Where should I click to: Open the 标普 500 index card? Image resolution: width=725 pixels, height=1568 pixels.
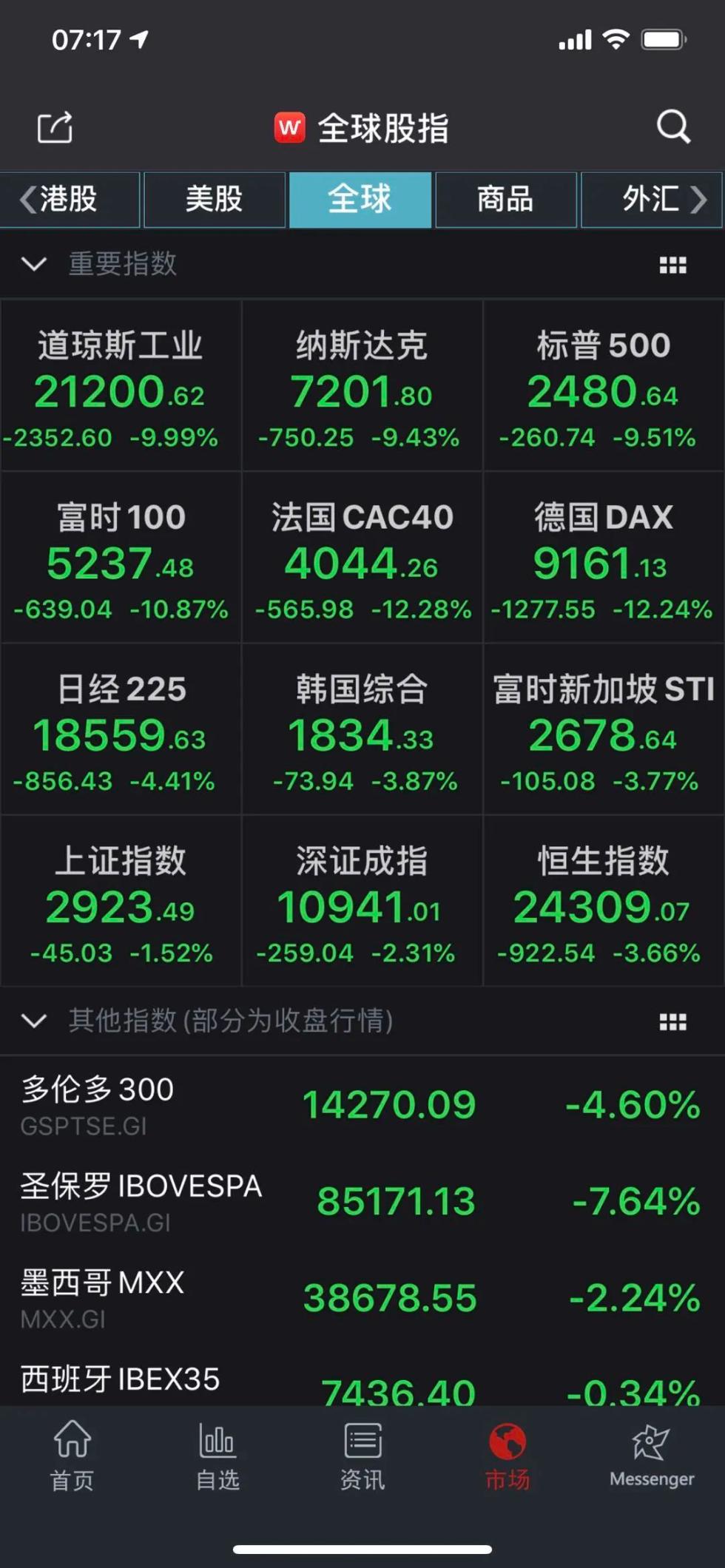click(604, 386)
